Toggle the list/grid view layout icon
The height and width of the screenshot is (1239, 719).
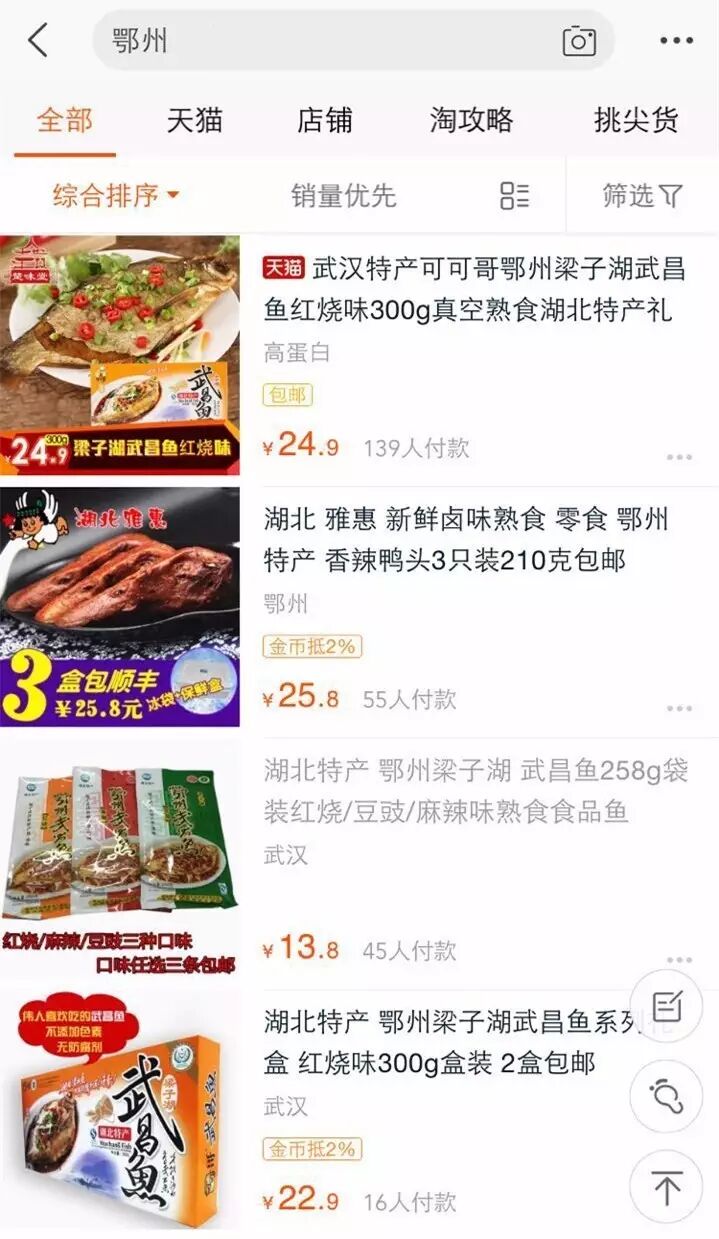[x=514, y=195]
